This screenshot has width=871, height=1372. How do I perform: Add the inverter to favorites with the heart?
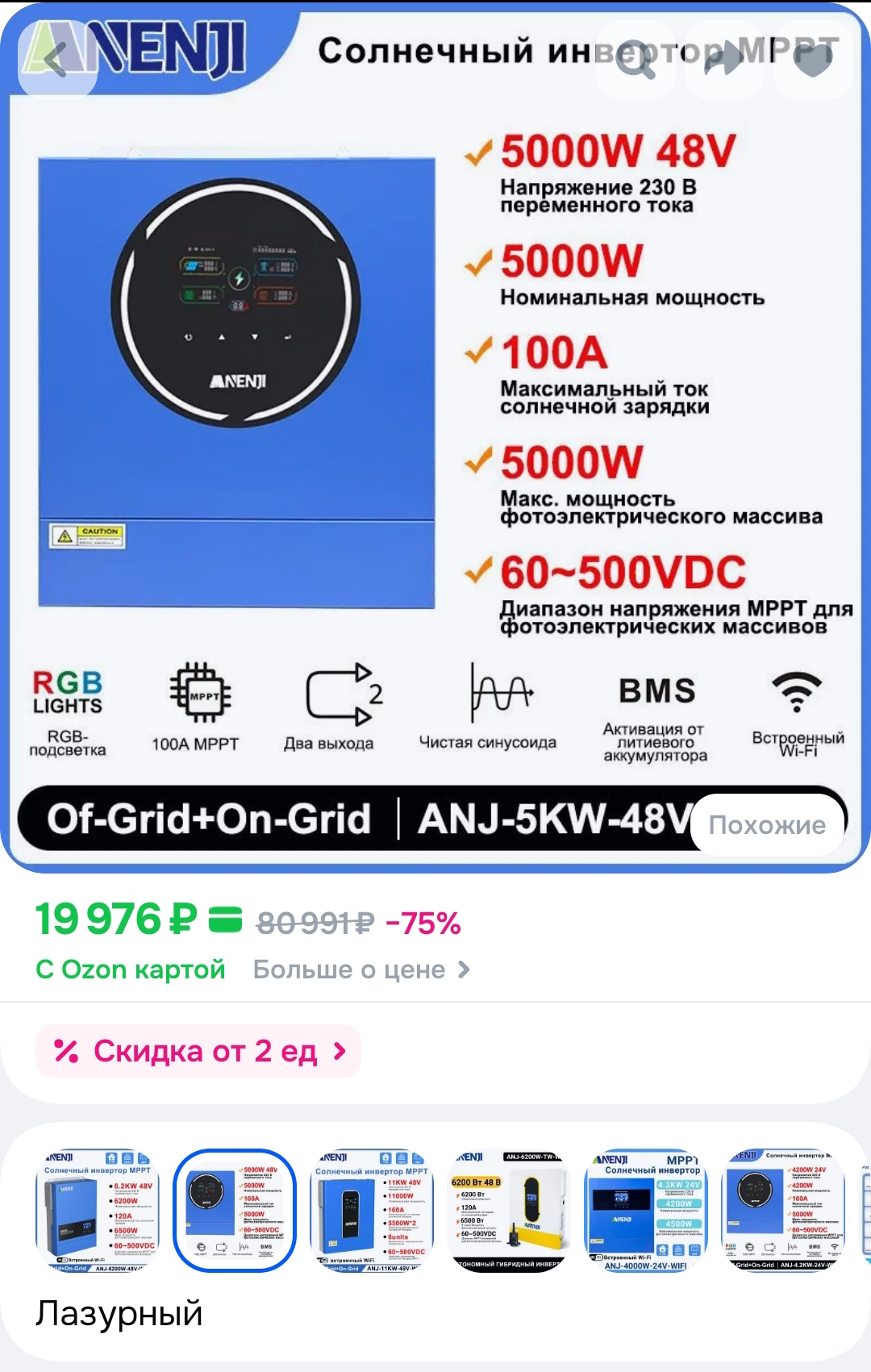812,60
